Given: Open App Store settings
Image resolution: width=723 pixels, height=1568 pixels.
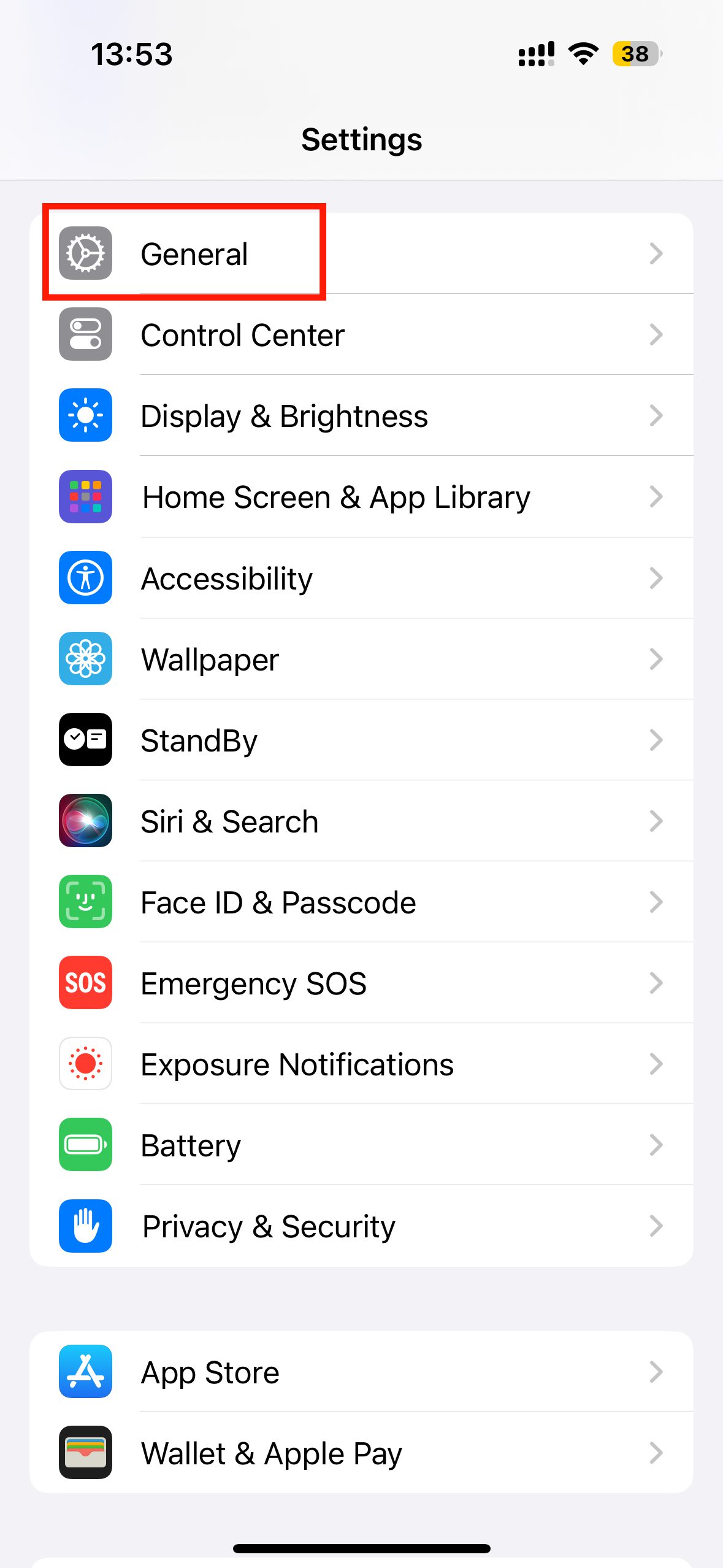Looking at the screenshot, I should tap(361, 1372).
